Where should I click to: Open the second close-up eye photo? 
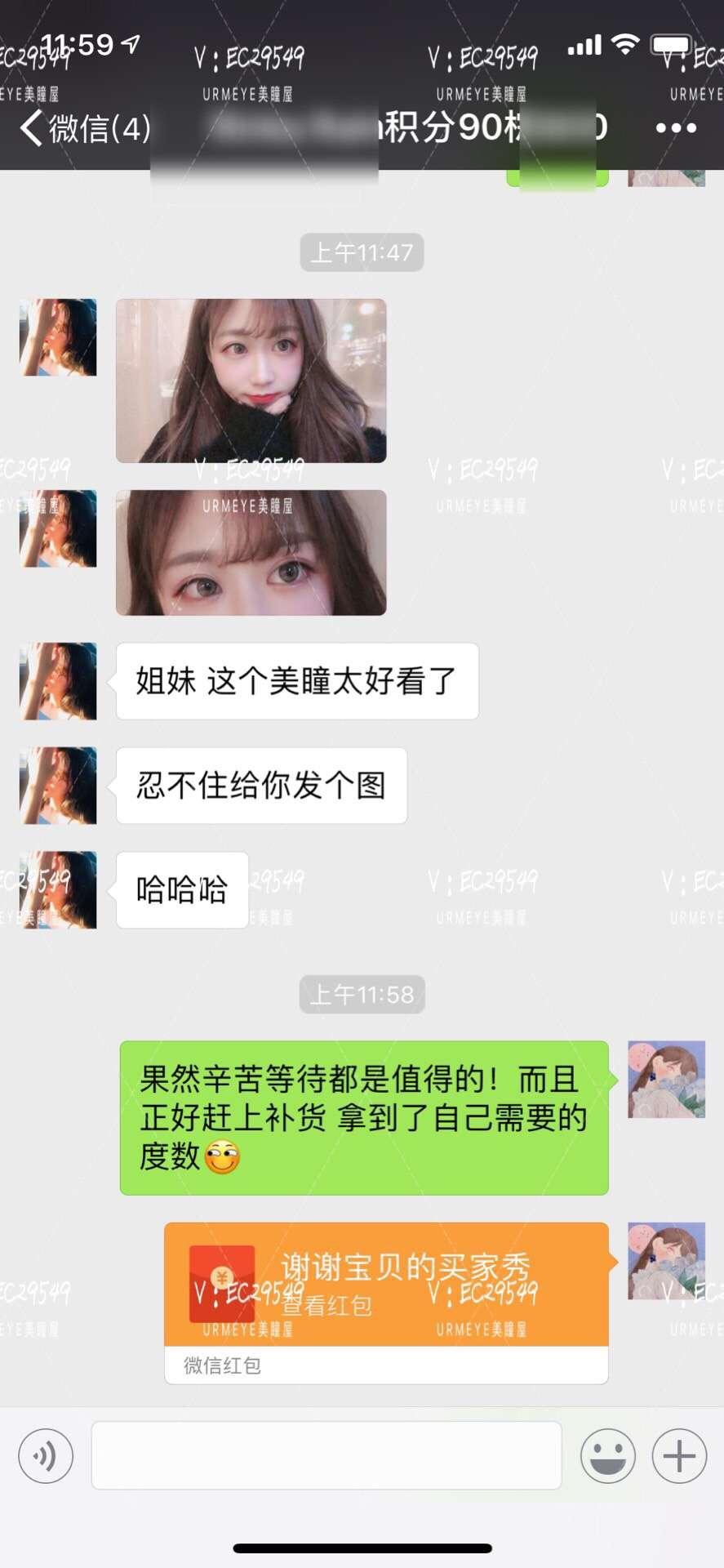(x=251, y=552)
